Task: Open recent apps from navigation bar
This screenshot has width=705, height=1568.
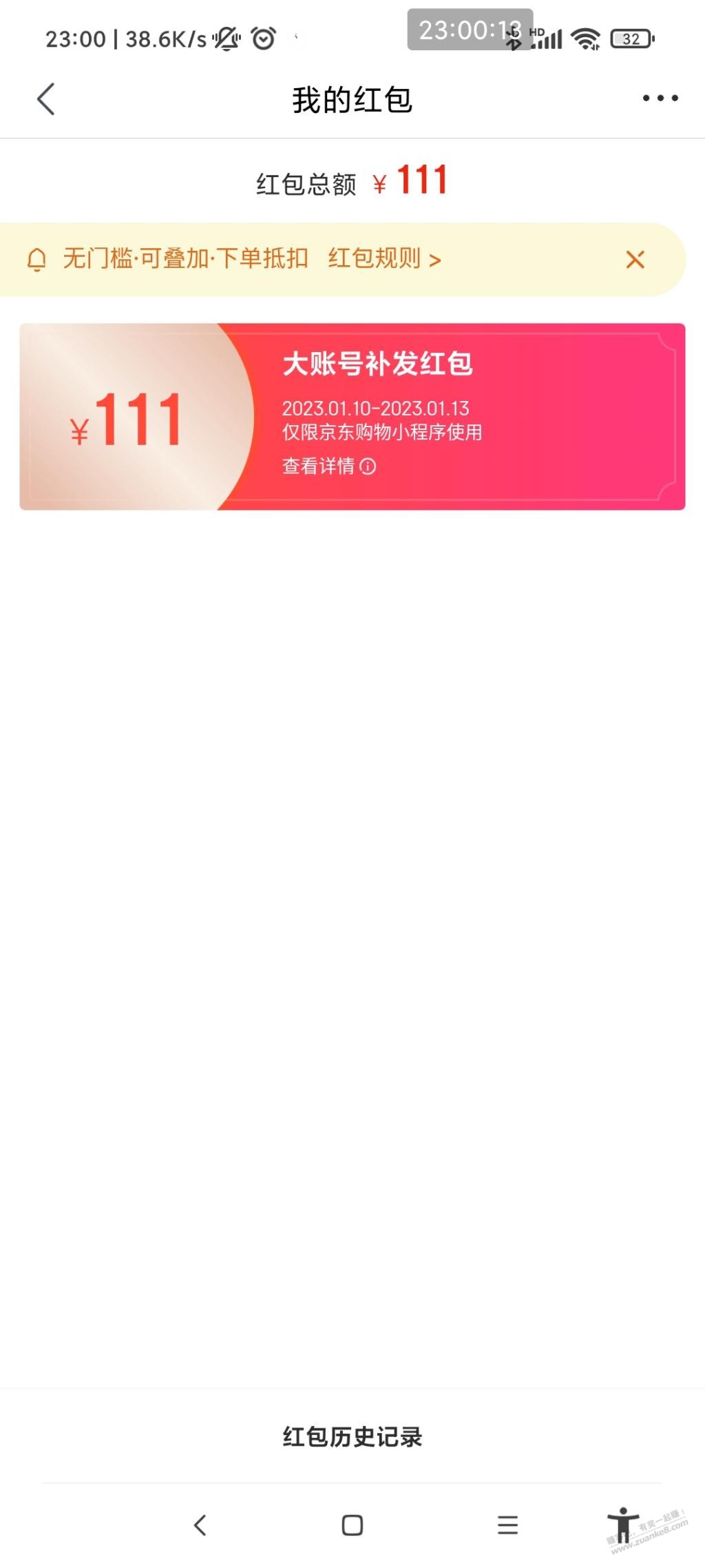Action: [507, 1525]
